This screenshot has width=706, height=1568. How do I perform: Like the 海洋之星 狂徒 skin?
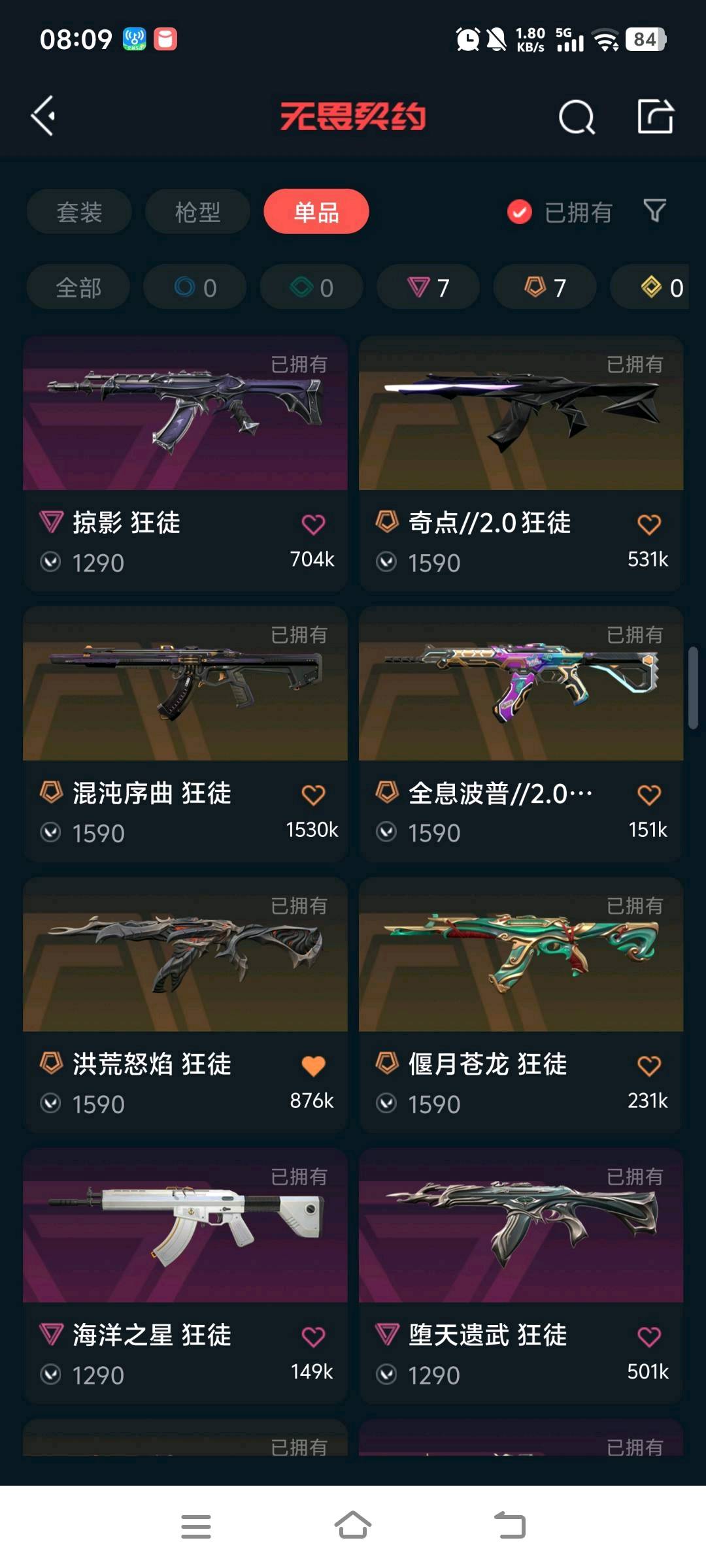tap(313, 1336)
